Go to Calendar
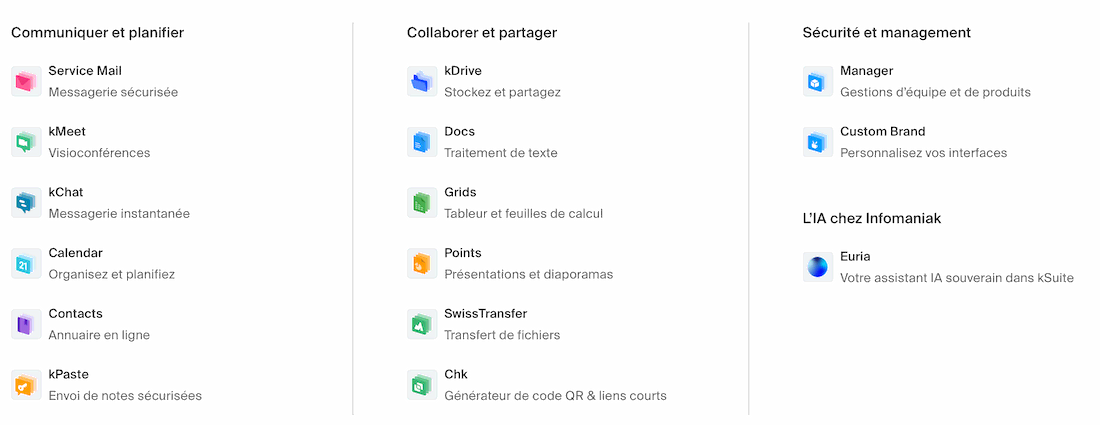 (x=75, y=253)
